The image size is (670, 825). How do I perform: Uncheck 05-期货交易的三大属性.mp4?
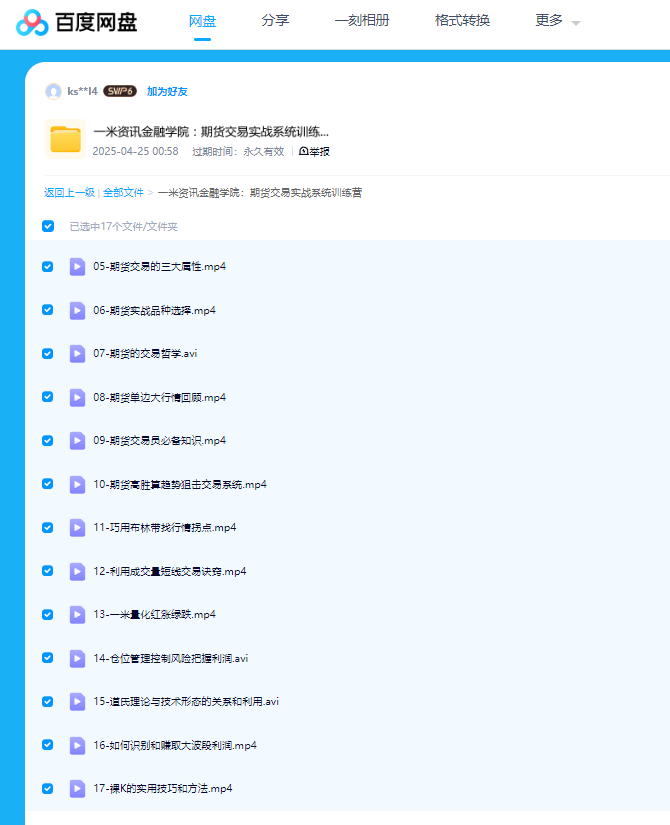tap(48, 267)
